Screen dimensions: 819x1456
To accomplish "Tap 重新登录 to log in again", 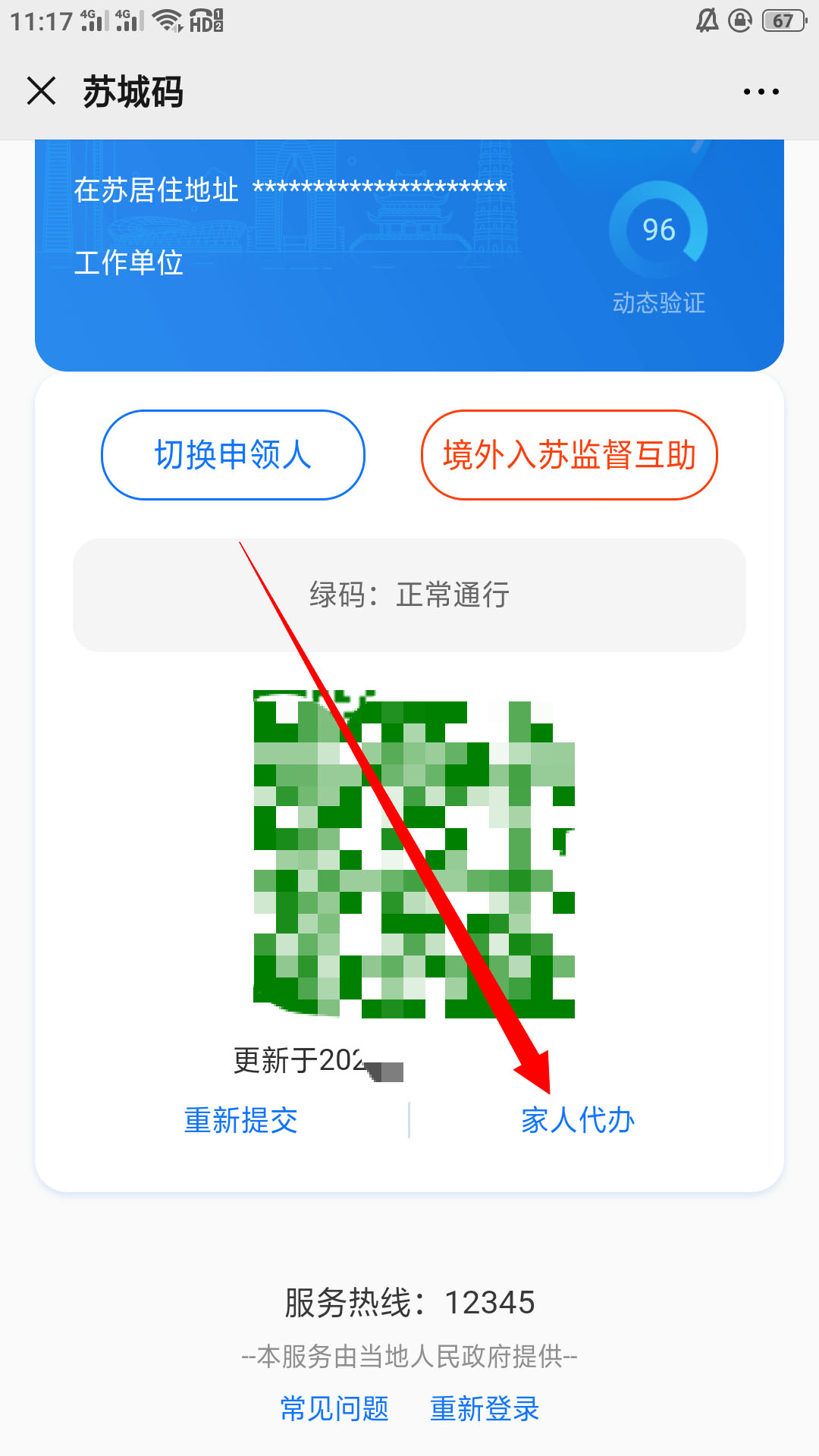I will coord(485,1408).
